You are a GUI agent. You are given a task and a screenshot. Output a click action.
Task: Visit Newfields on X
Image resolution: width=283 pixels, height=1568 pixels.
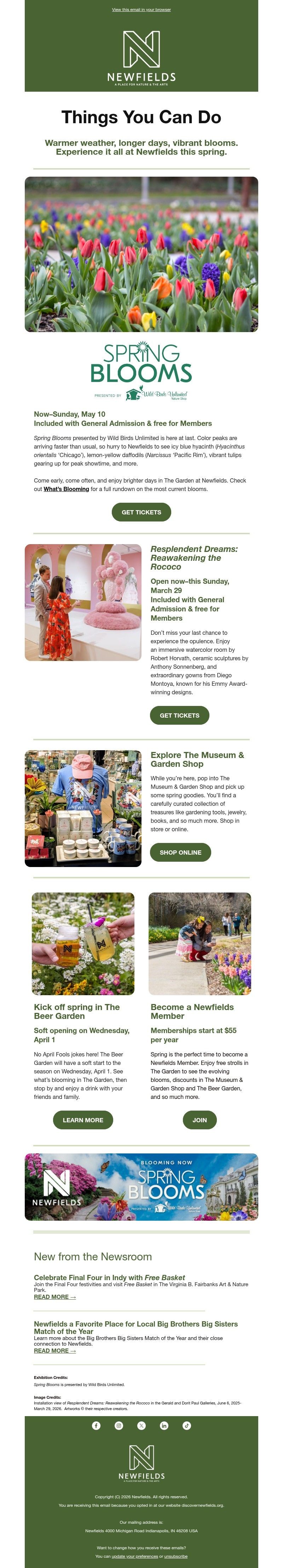[141, 1425]
